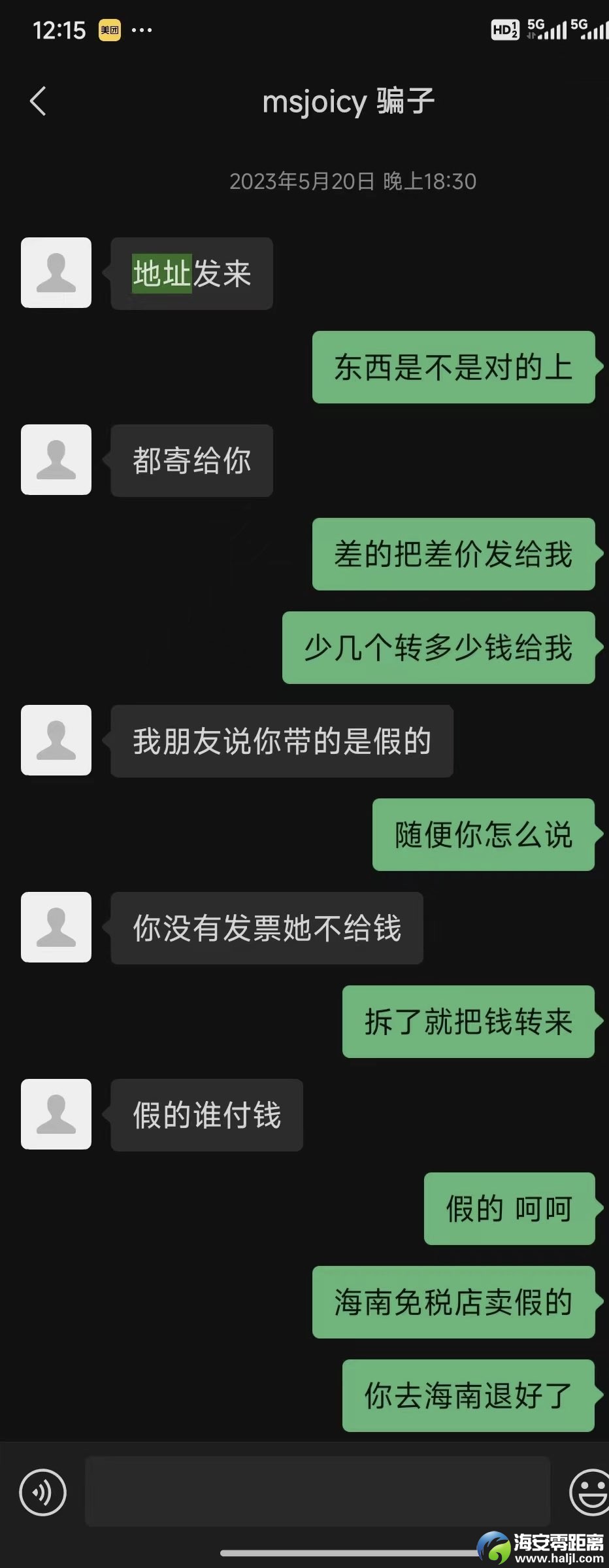Tap the message text input field

pos(317,1492)
